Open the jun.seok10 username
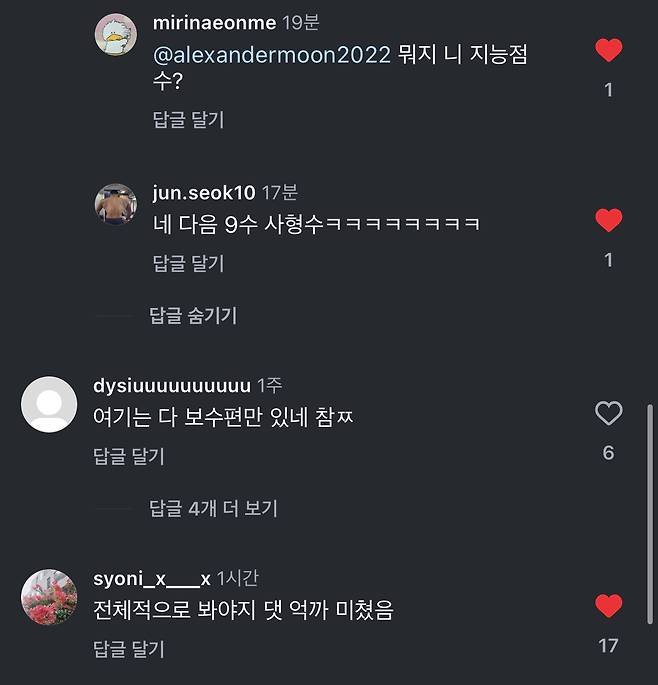The image size is (658, 685). 205,193
